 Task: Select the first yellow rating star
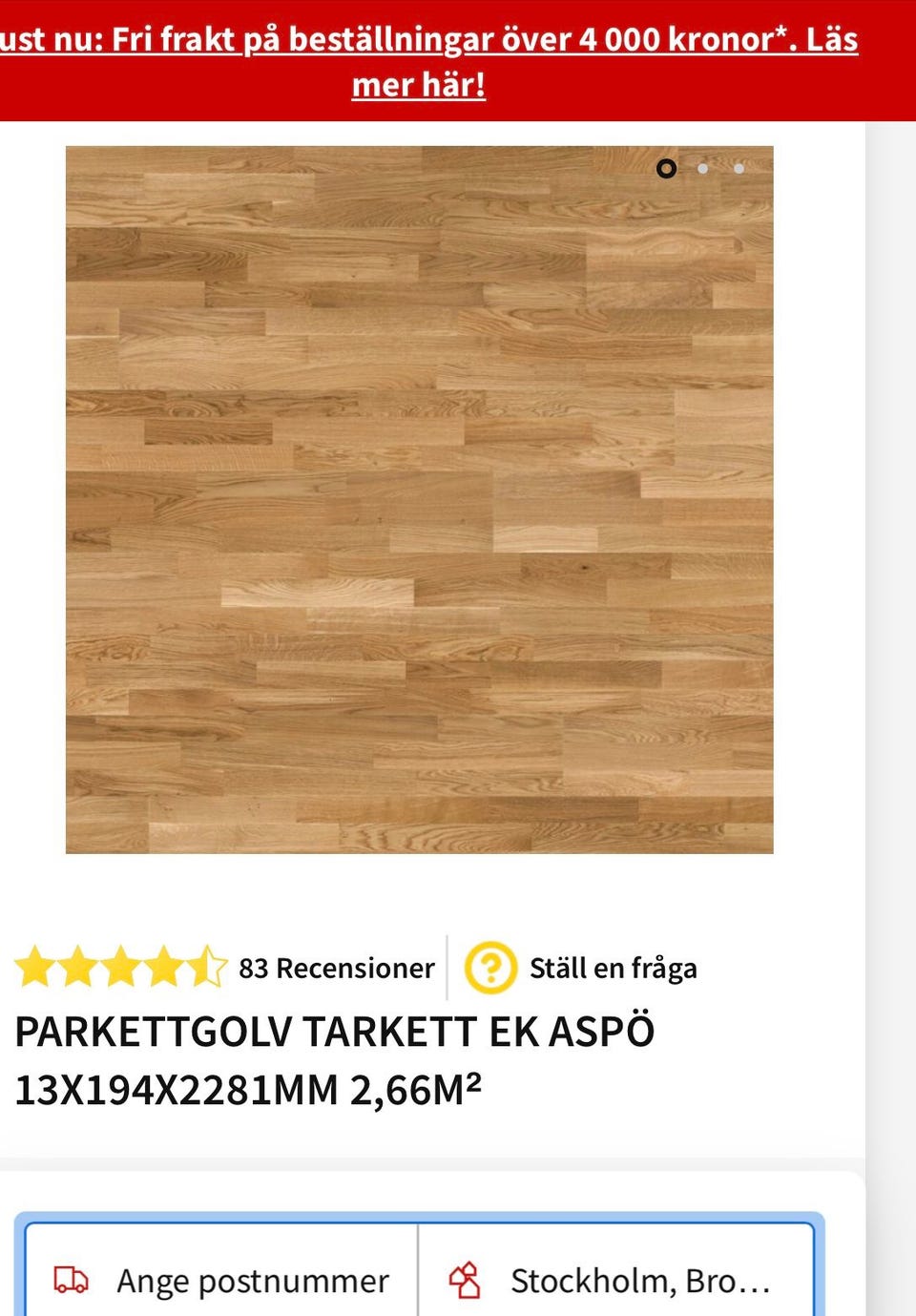point(33,968)
